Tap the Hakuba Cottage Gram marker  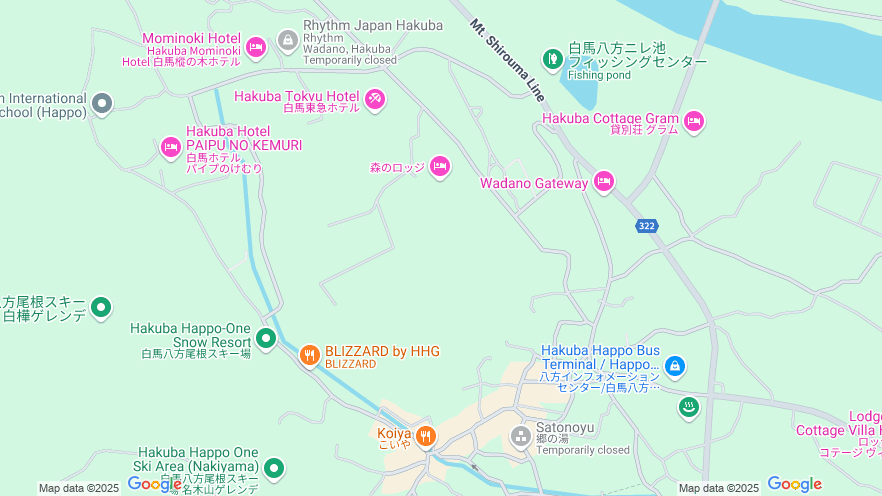(693, 122)
